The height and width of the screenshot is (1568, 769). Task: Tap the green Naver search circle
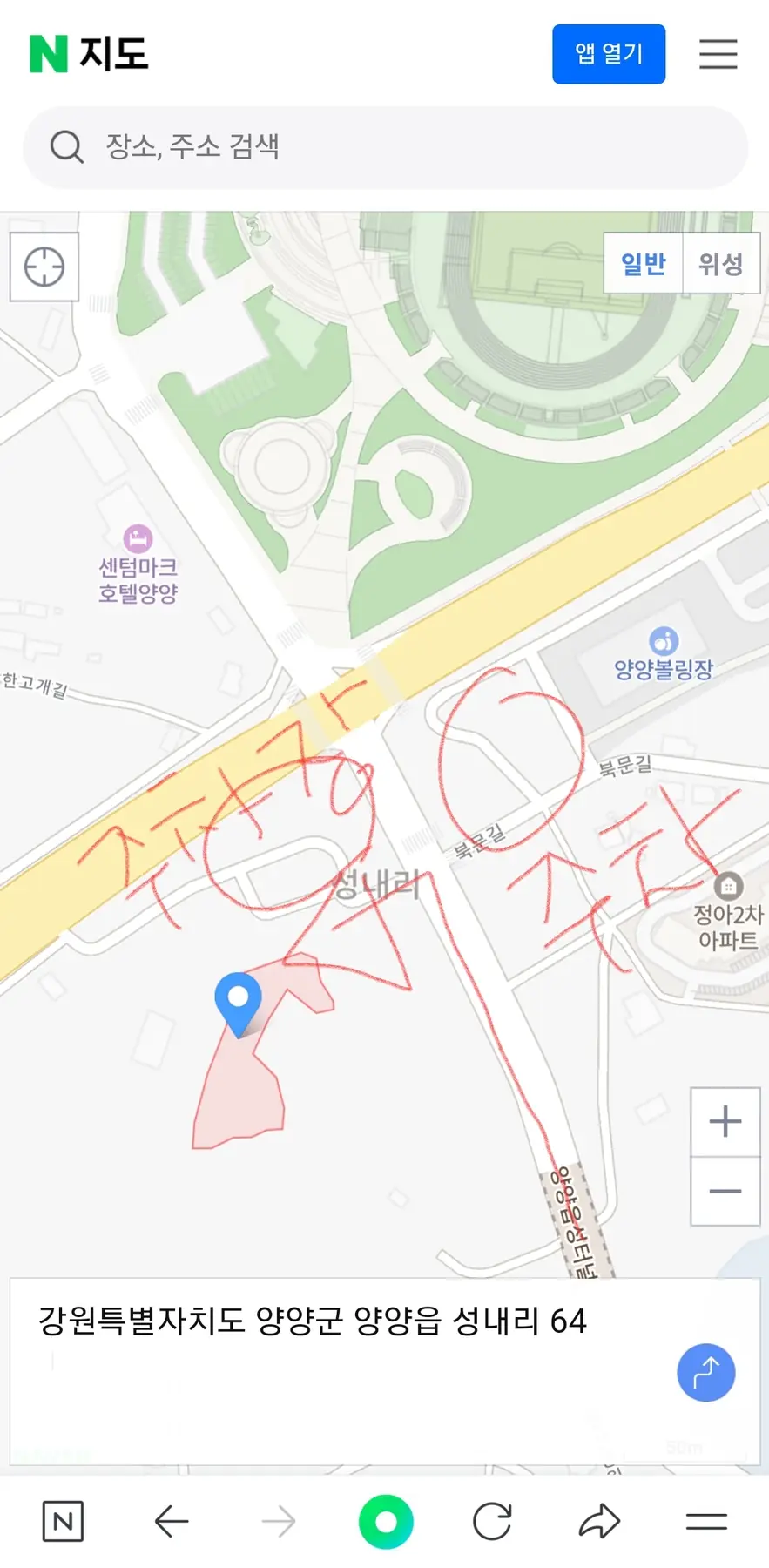coord(385,1522)
